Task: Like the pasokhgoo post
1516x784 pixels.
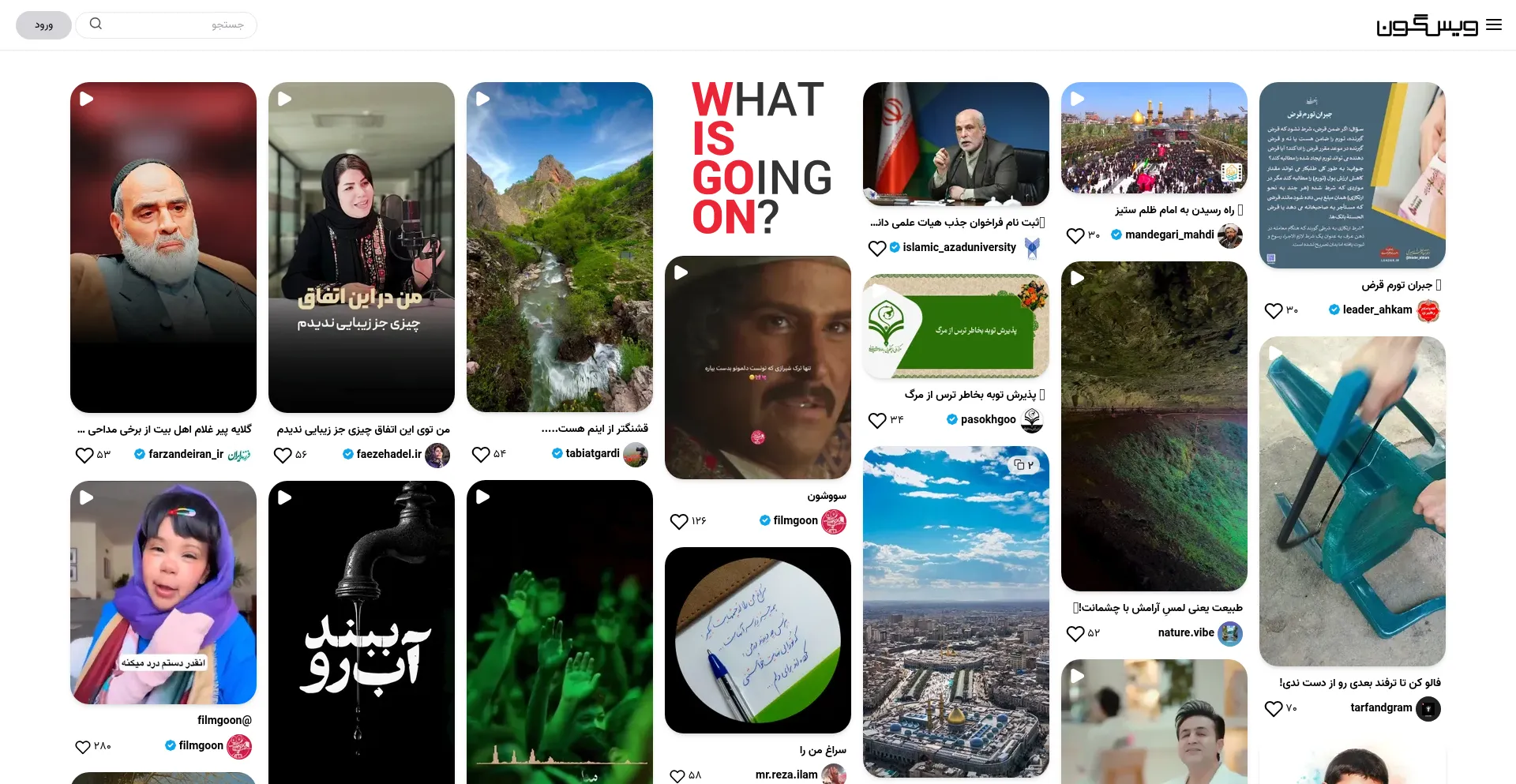Action: [x=876, y=421]
